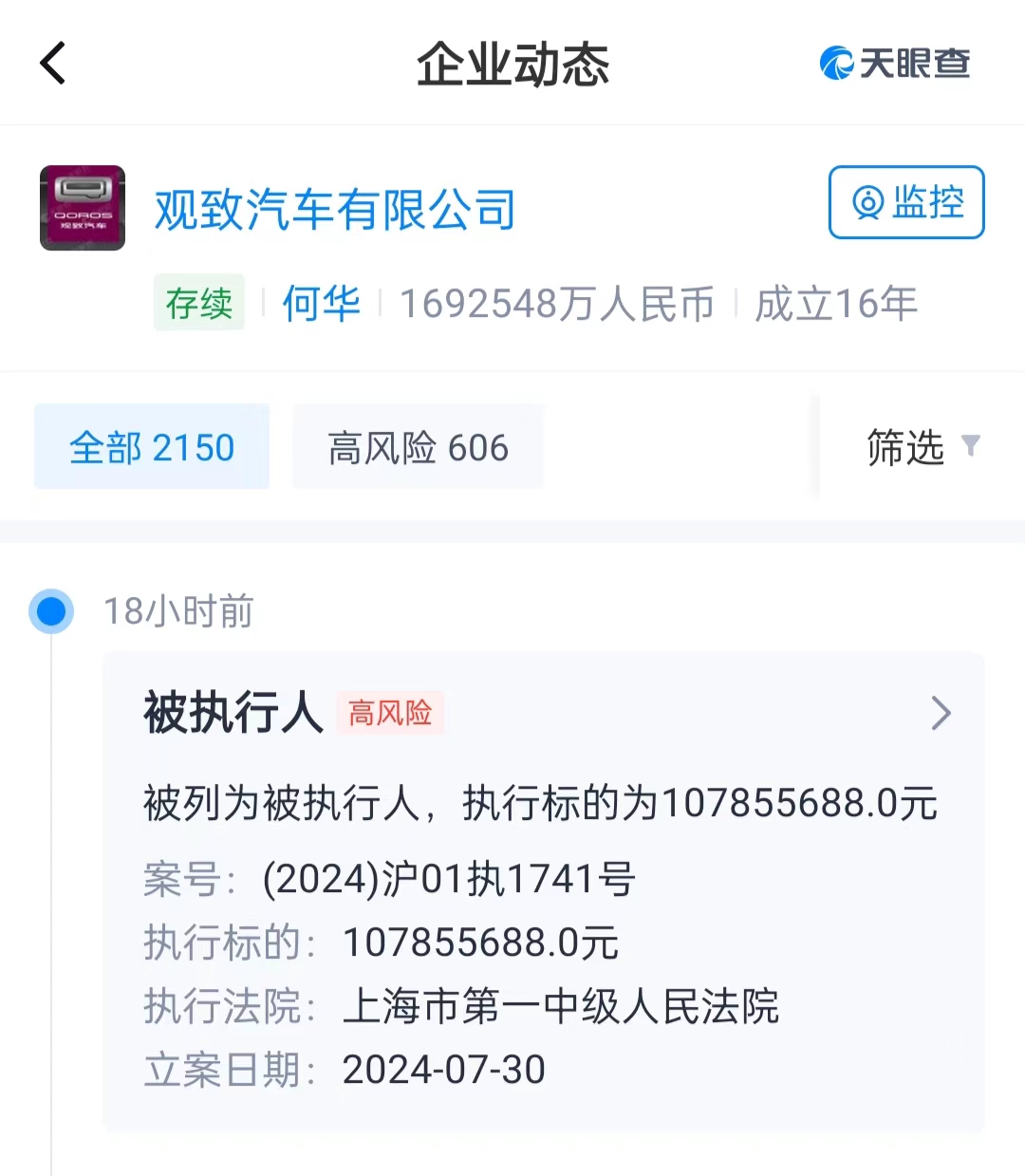Go back using the top-left arrow
Image resolution: width=1025 pixels, height=1176 pixels.
53,64
